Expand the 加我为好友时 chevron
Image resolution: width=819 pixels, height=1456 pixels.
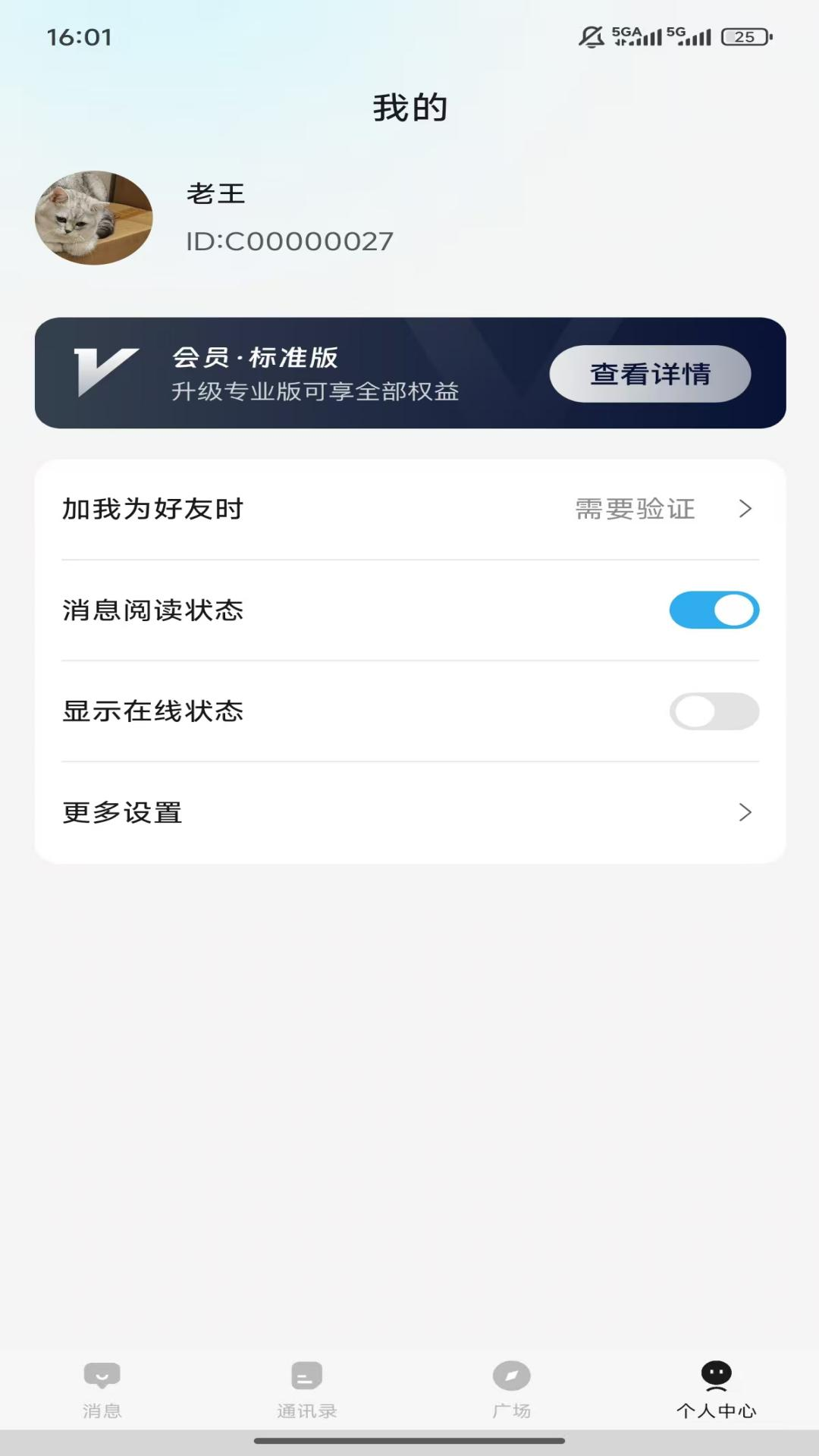746,510
